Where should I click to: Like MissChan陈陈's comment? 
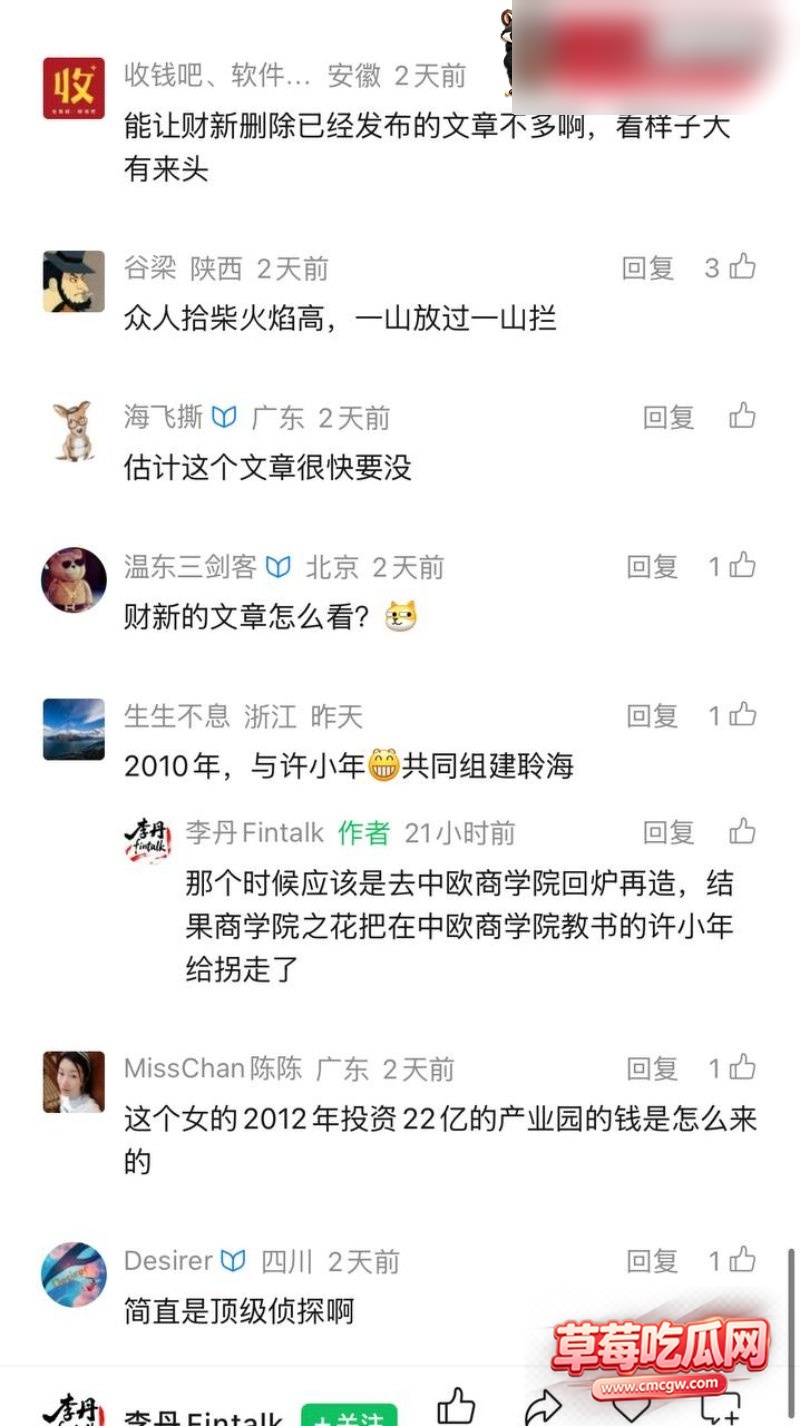tap(742, 1068)
